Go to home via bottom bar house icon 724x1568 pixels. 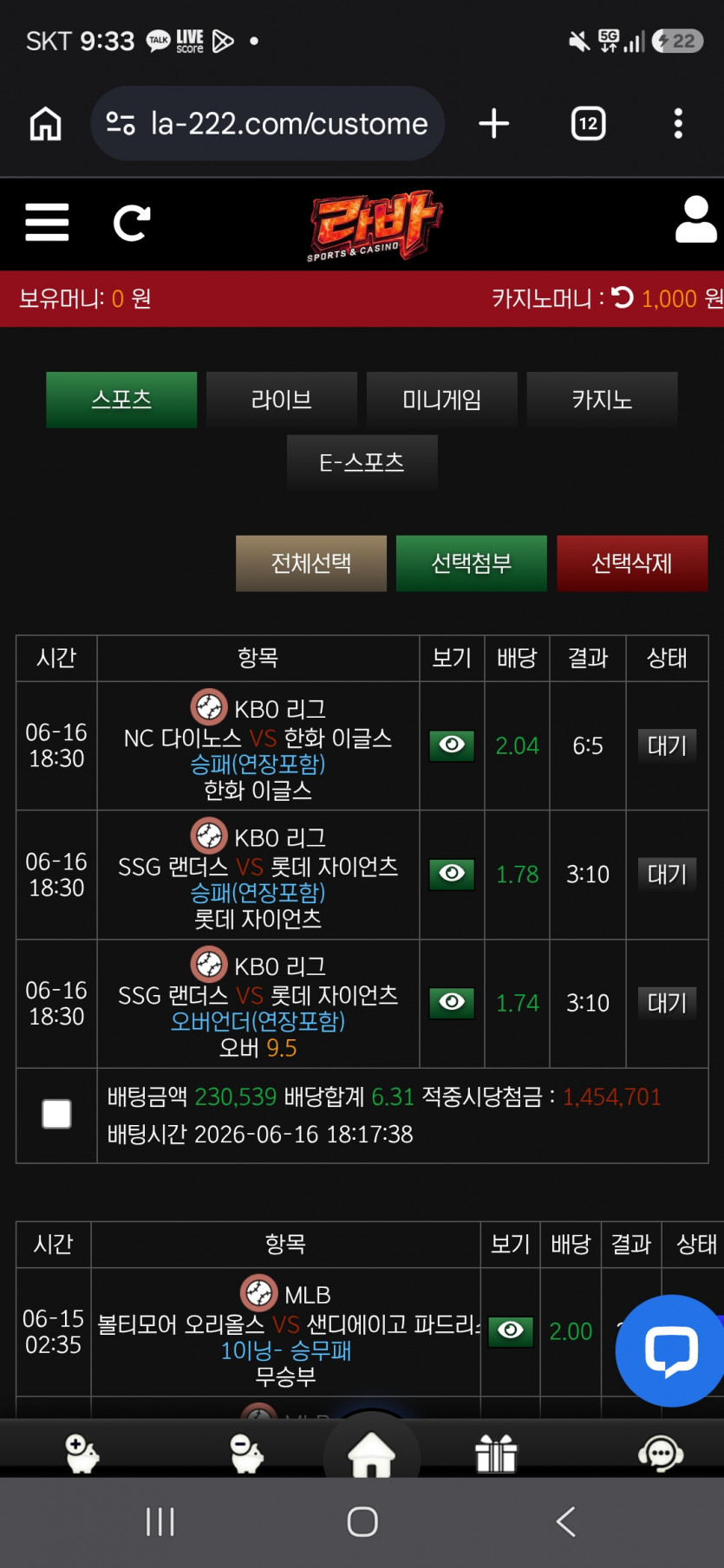tap(372, 1454)
